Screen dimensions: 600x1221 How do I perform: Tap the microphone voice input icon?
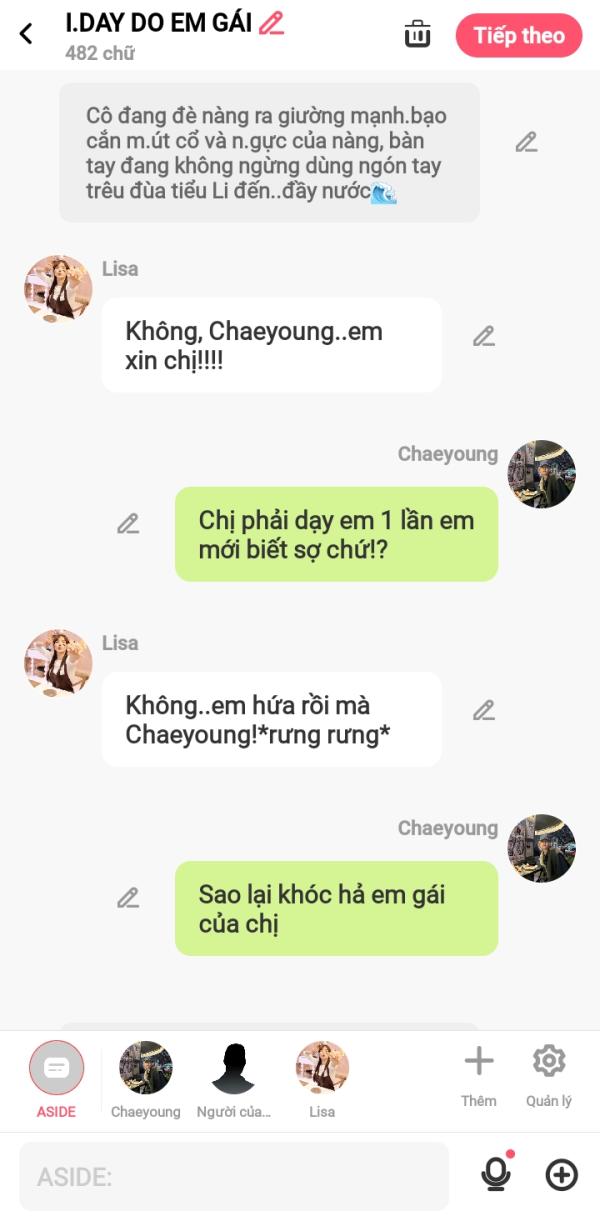pyautogui.click(x=495, y=1174)
